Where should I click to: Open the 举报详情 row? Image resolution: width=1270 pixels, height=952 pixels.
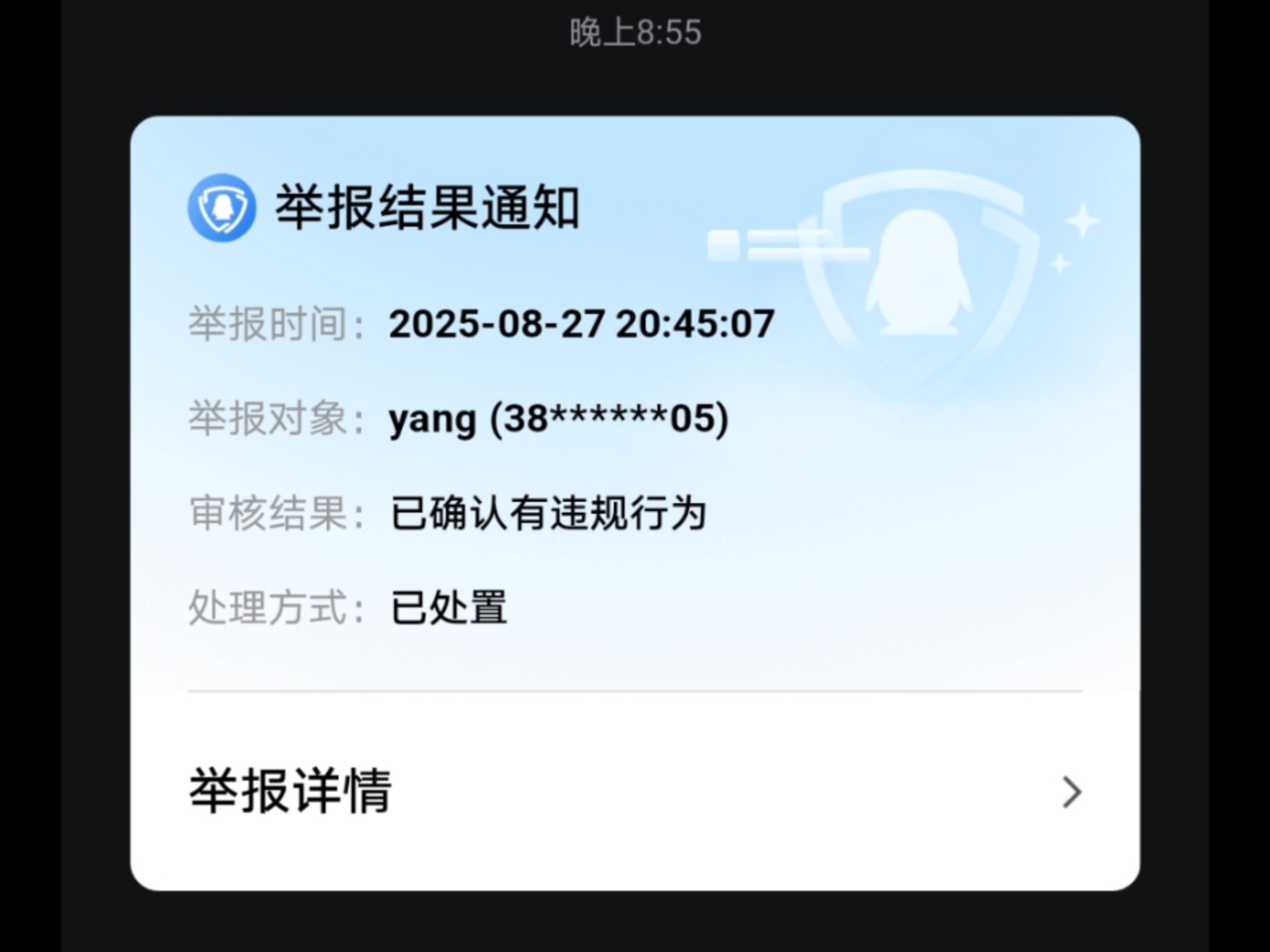pos(634,791)
